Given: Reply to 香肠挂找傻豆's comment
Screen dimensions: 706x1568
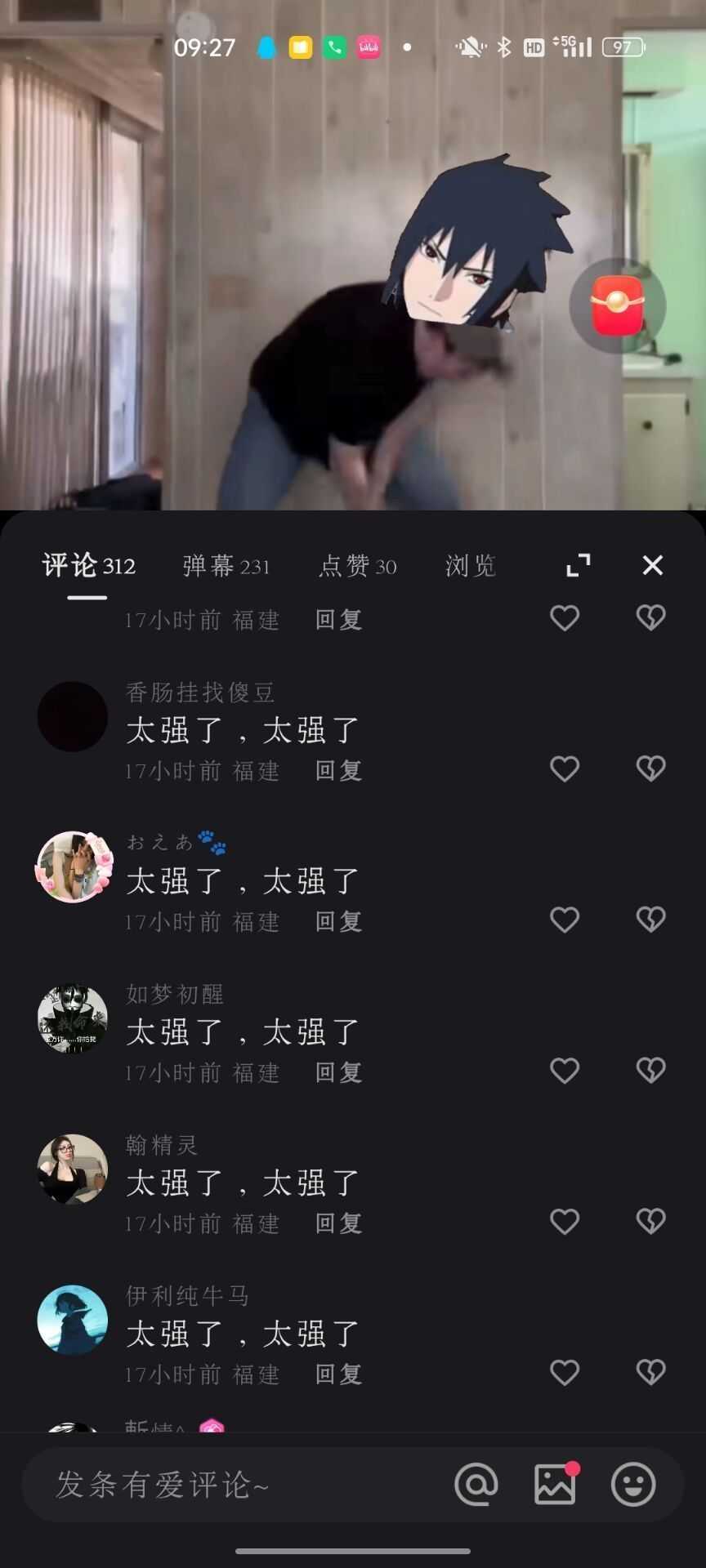Looking at the screenshot, I should click(338, 770).
